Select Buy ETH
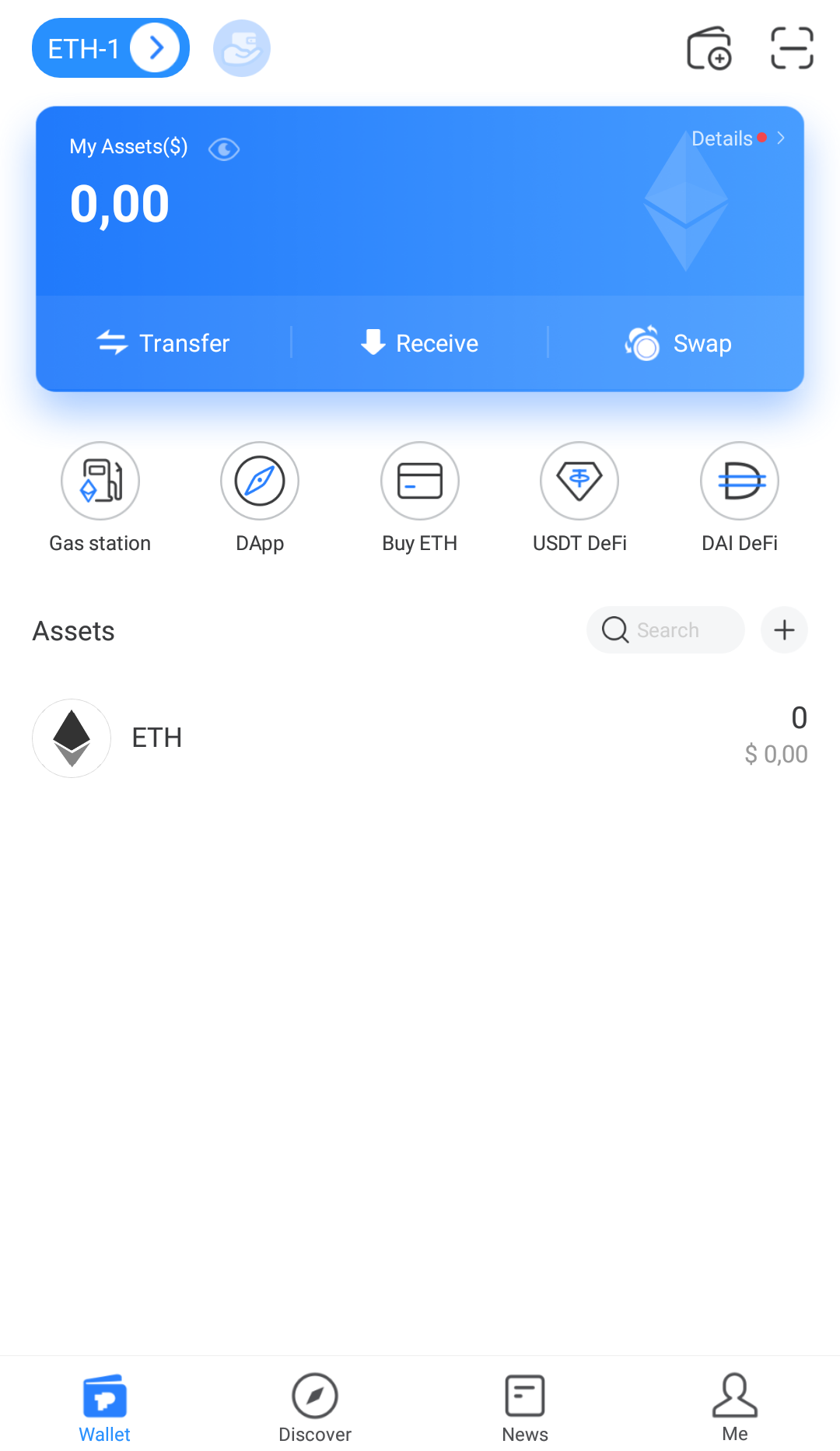 click(420, 482)
